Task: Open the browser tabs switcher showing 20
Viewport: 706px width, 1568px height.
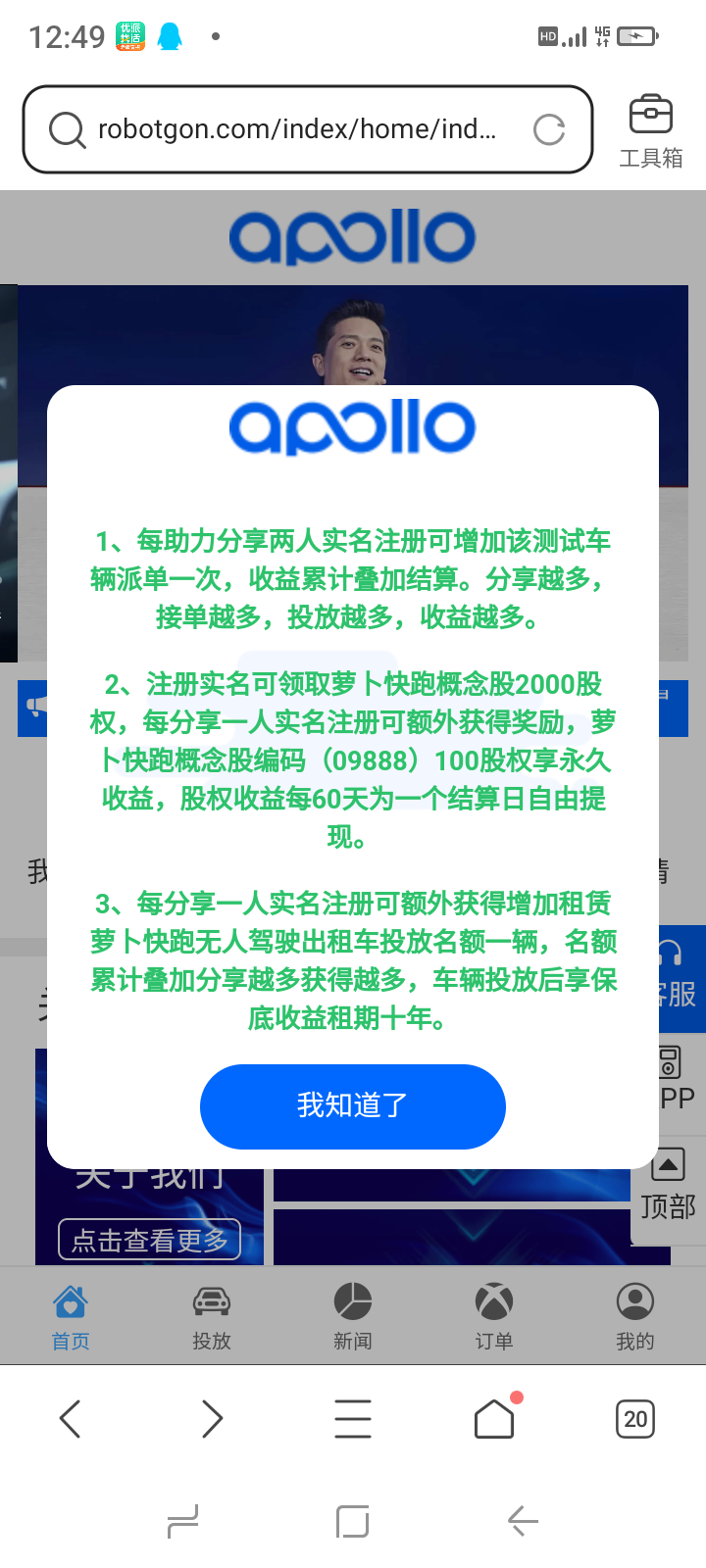Action: point(635,1418)
